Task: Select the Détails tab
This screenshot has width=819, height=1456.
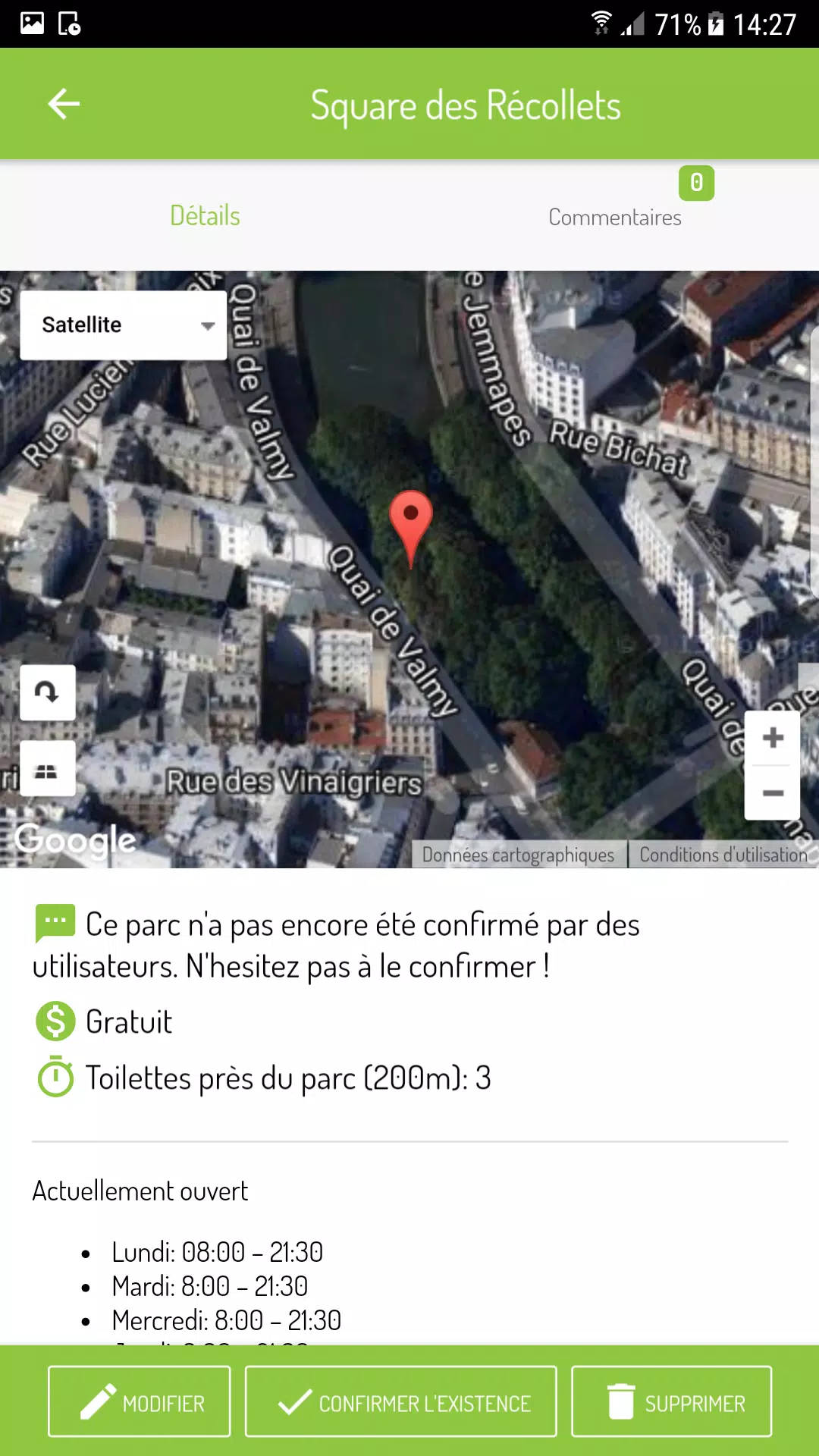Action: click(205, 216)
